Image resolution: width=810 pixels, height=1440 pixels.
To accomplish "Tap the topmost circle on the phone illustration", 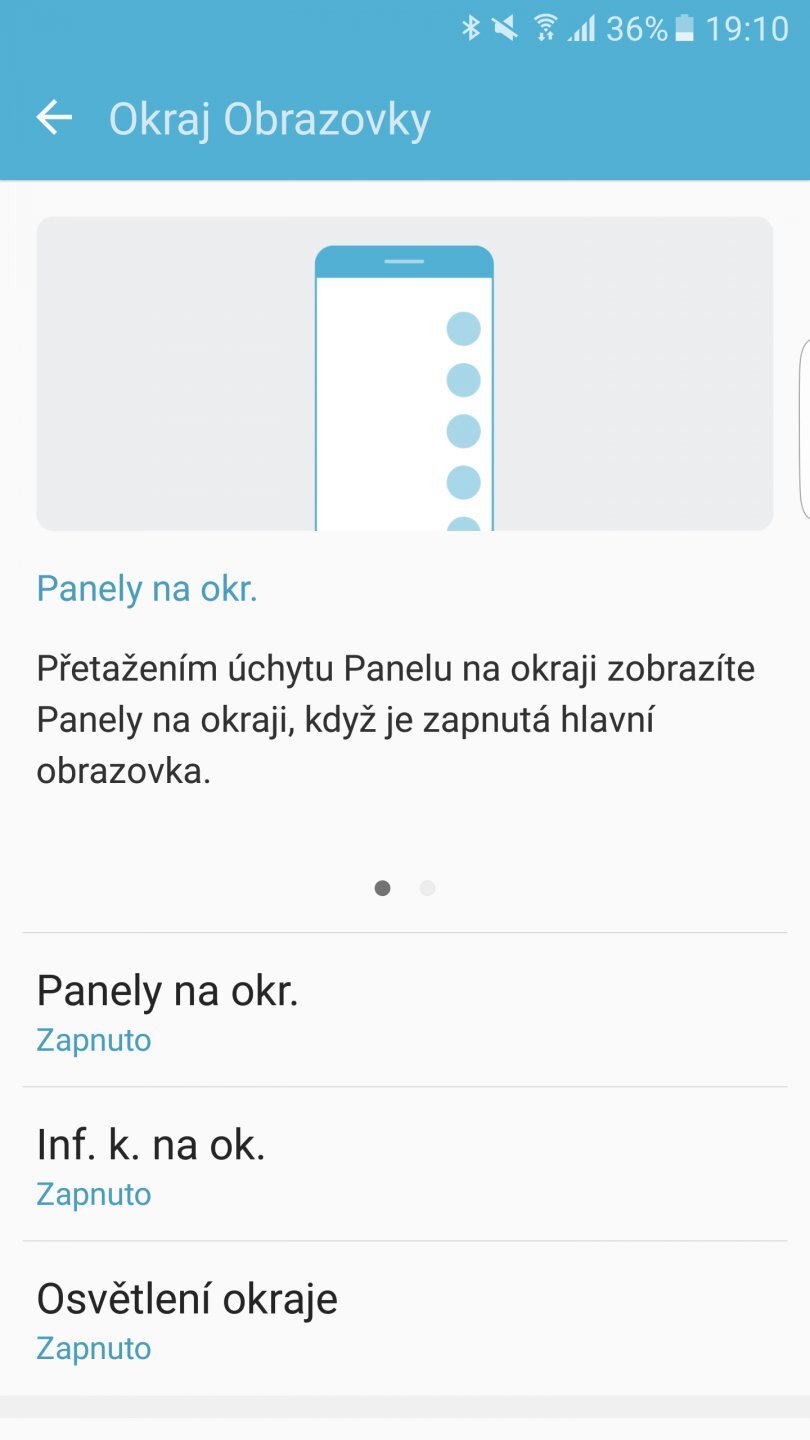I will tap(462, 327).
